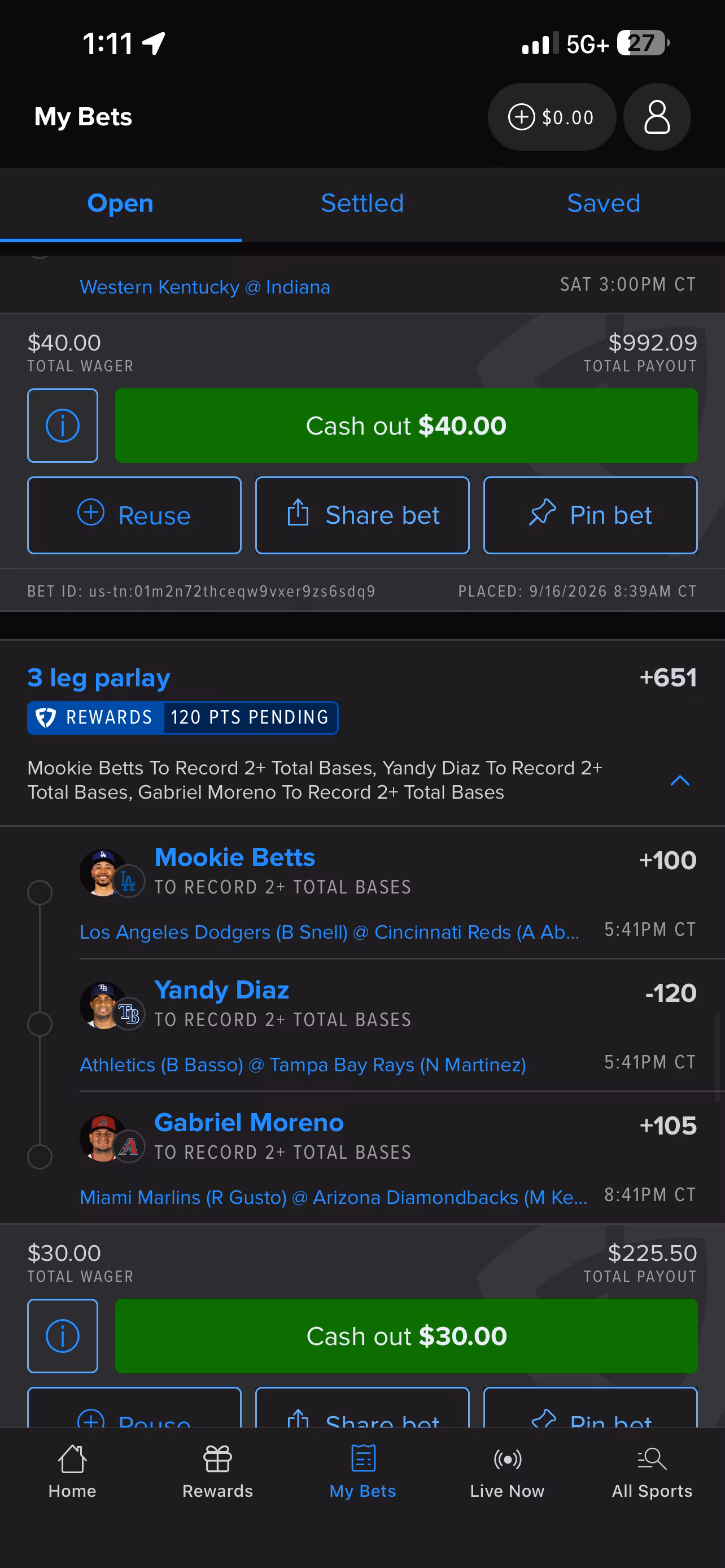Switch to Live Now tab
Screen dimensions: 725x1568
point(507,1472)
